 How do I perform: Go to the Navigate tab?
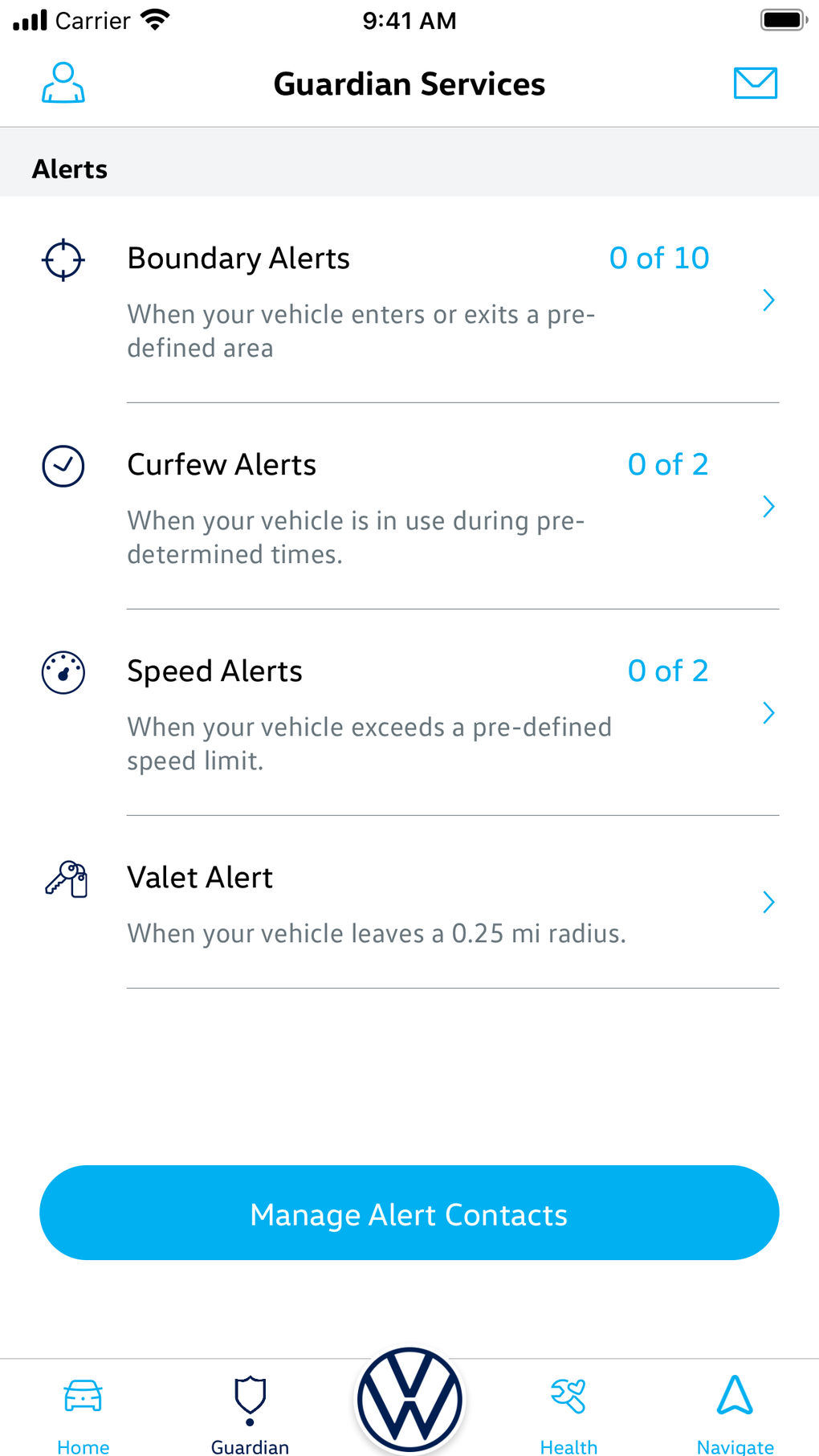tap(735, 1415)
